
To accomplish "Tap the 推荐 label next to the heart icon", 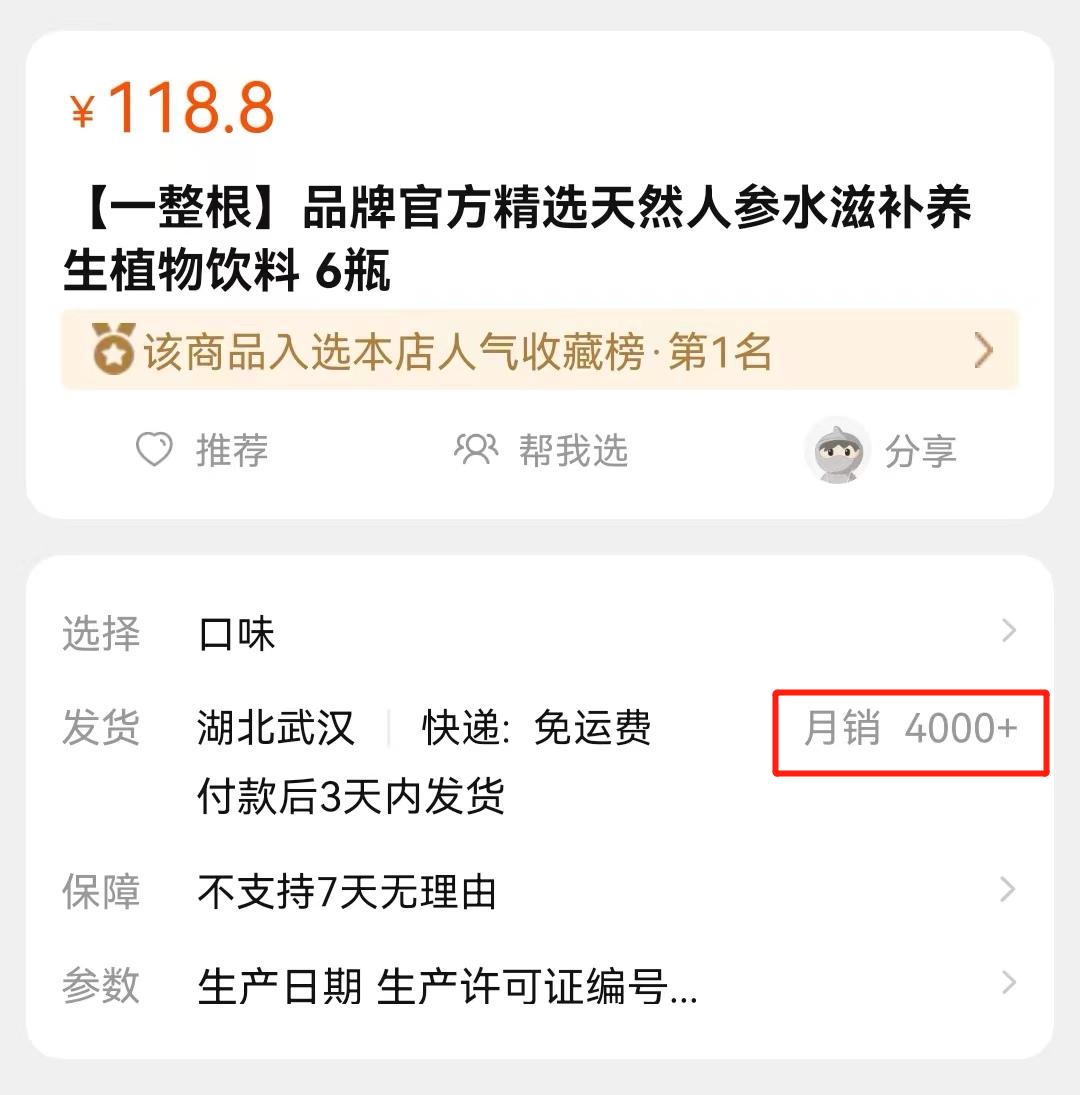I will click(x=230, y=450).
